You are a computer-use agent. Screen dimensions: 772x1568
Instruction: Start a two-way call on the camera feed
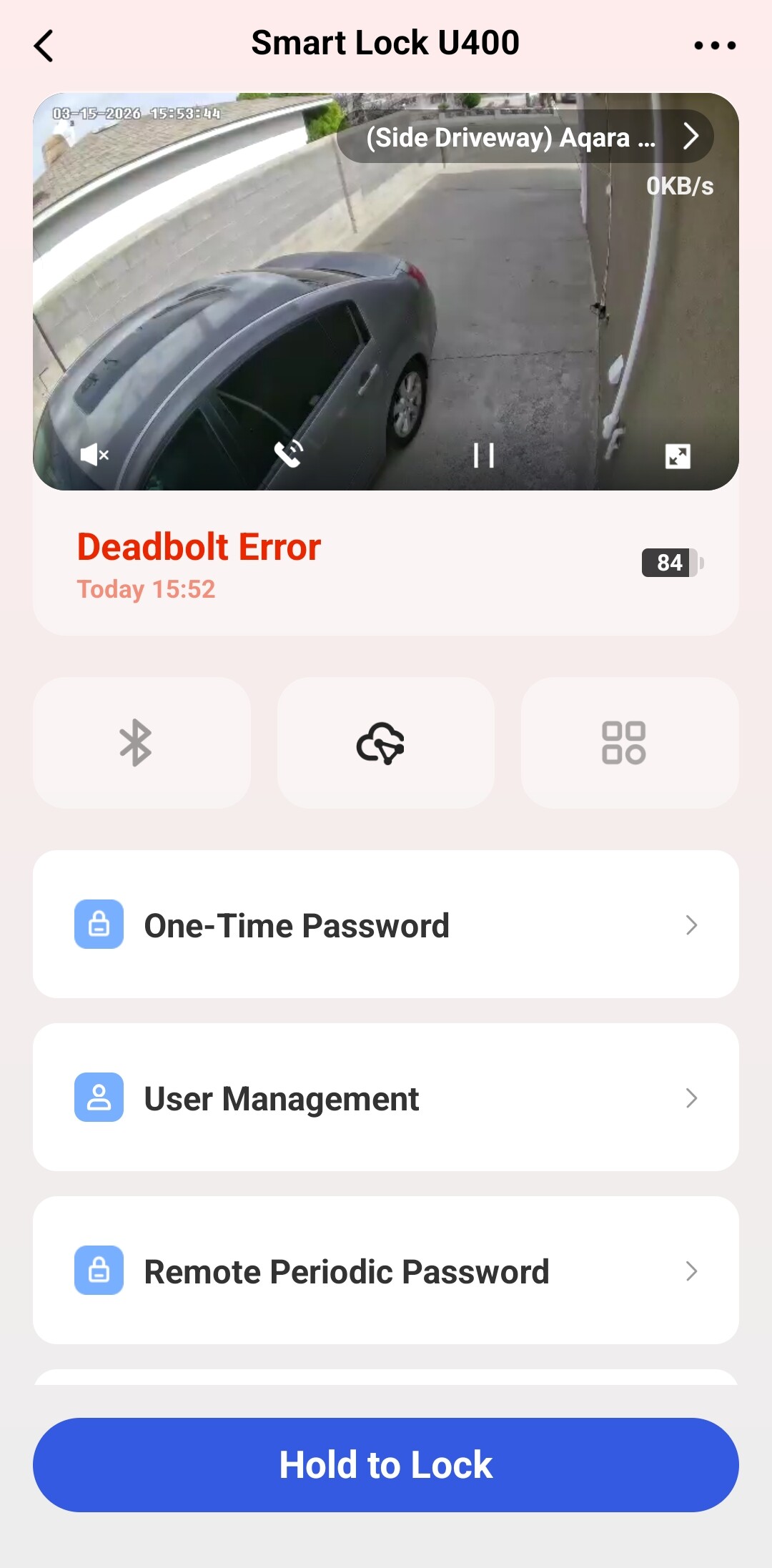(x=289, y=454)
